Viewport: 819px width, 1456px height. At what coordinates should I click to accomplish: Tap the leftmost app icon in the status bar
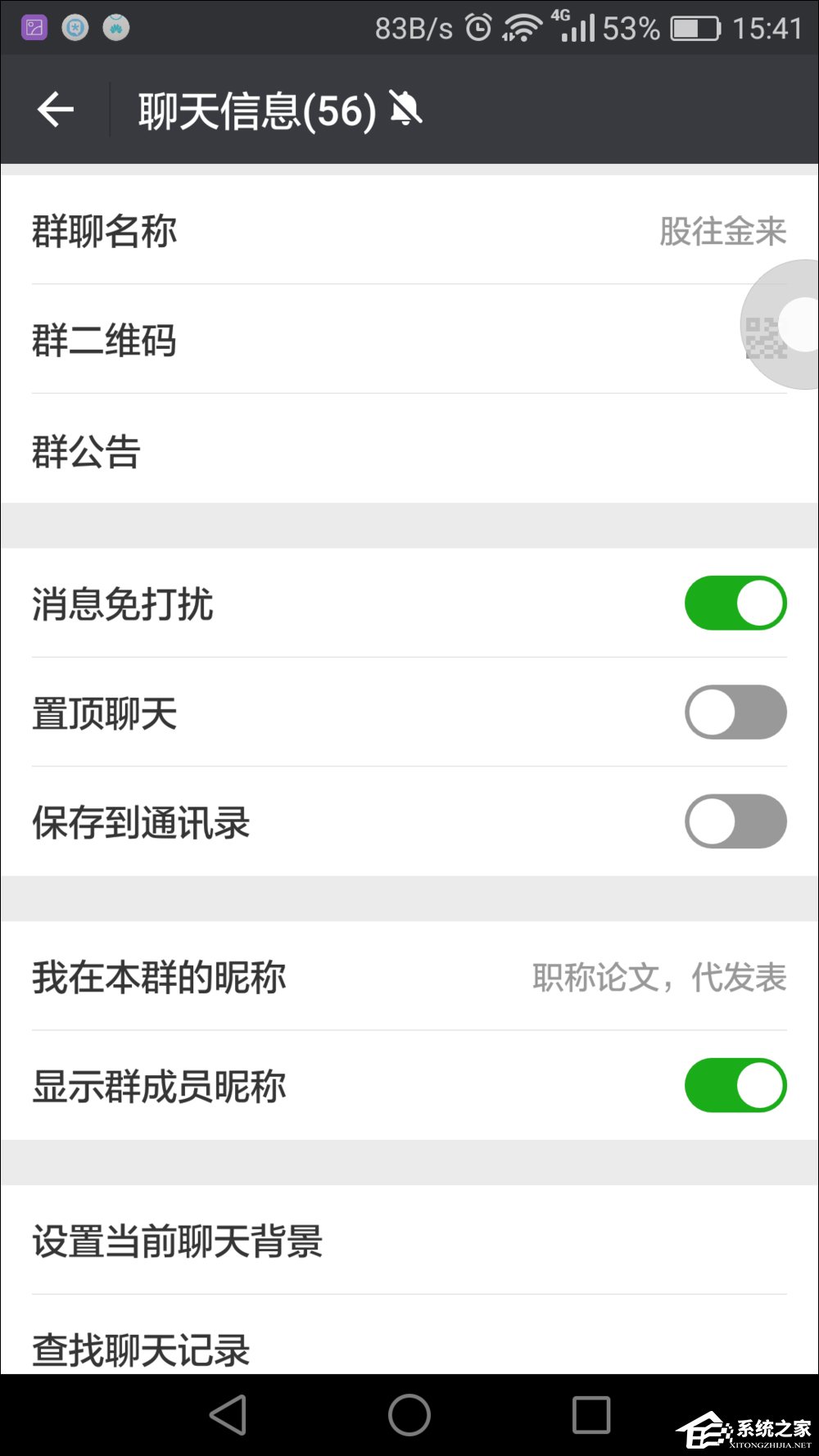pos(34,27)
